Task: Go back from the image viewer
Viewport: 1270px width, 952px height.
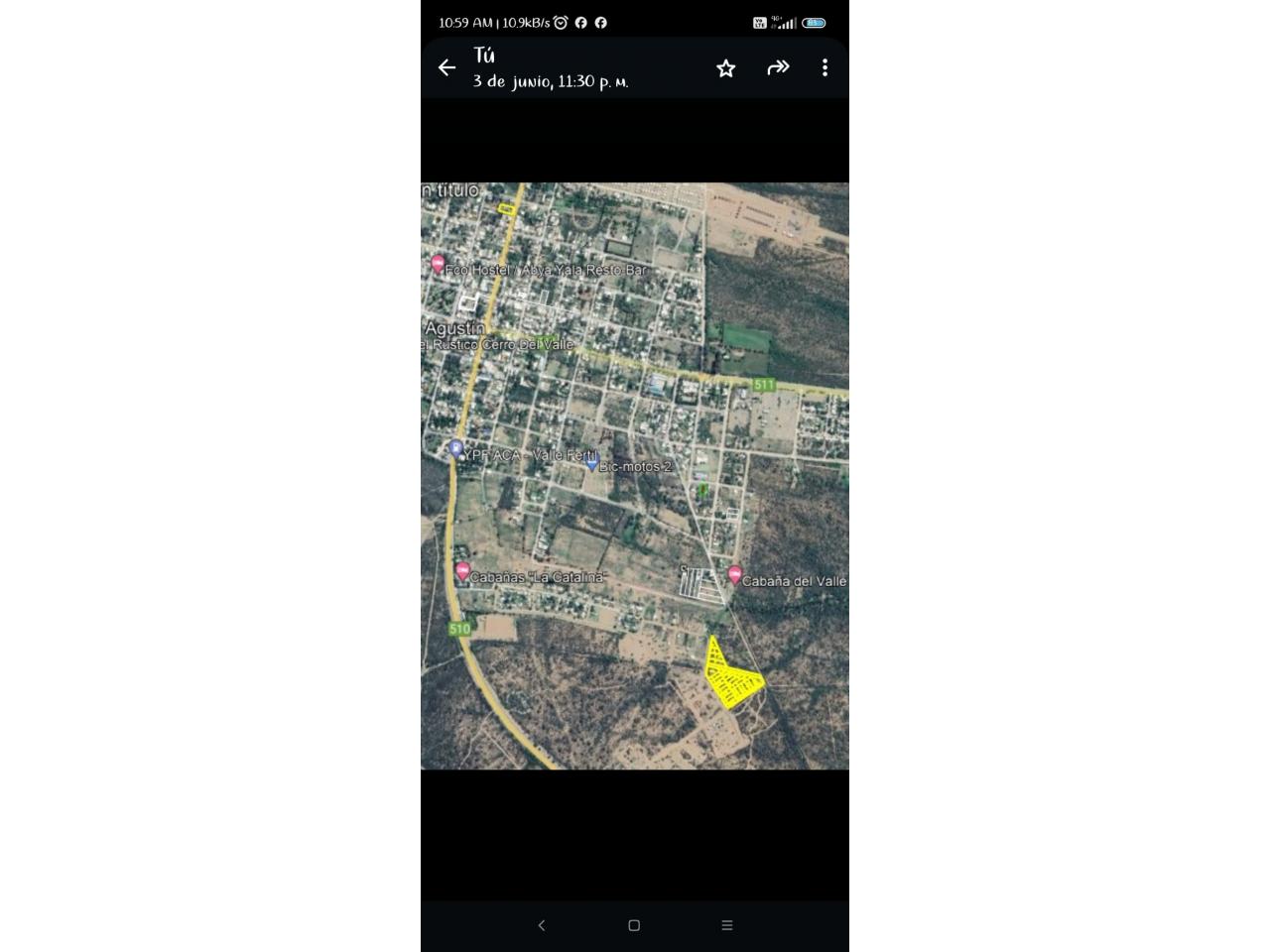Action: 446,67
